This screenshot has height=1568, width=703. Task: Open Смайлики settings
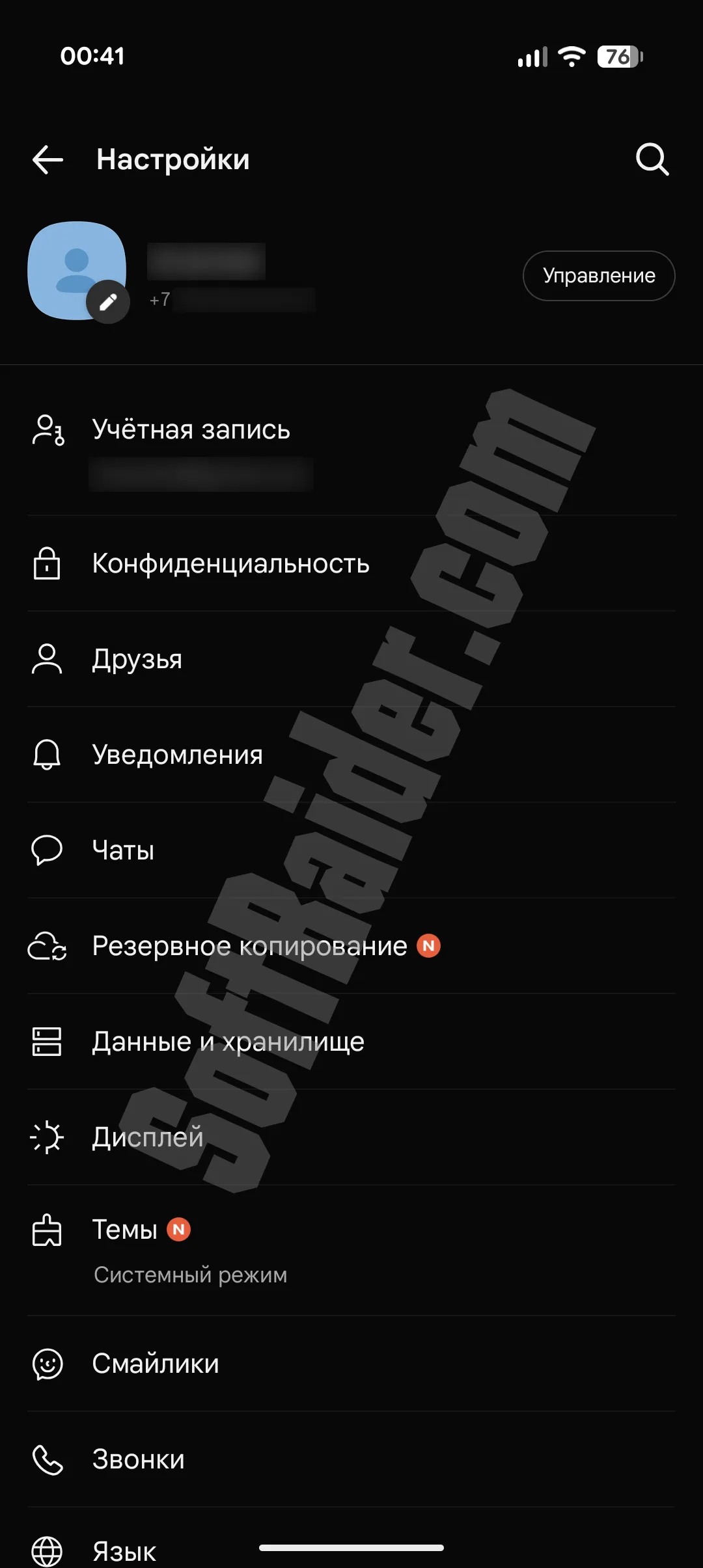coord(156,1364)
